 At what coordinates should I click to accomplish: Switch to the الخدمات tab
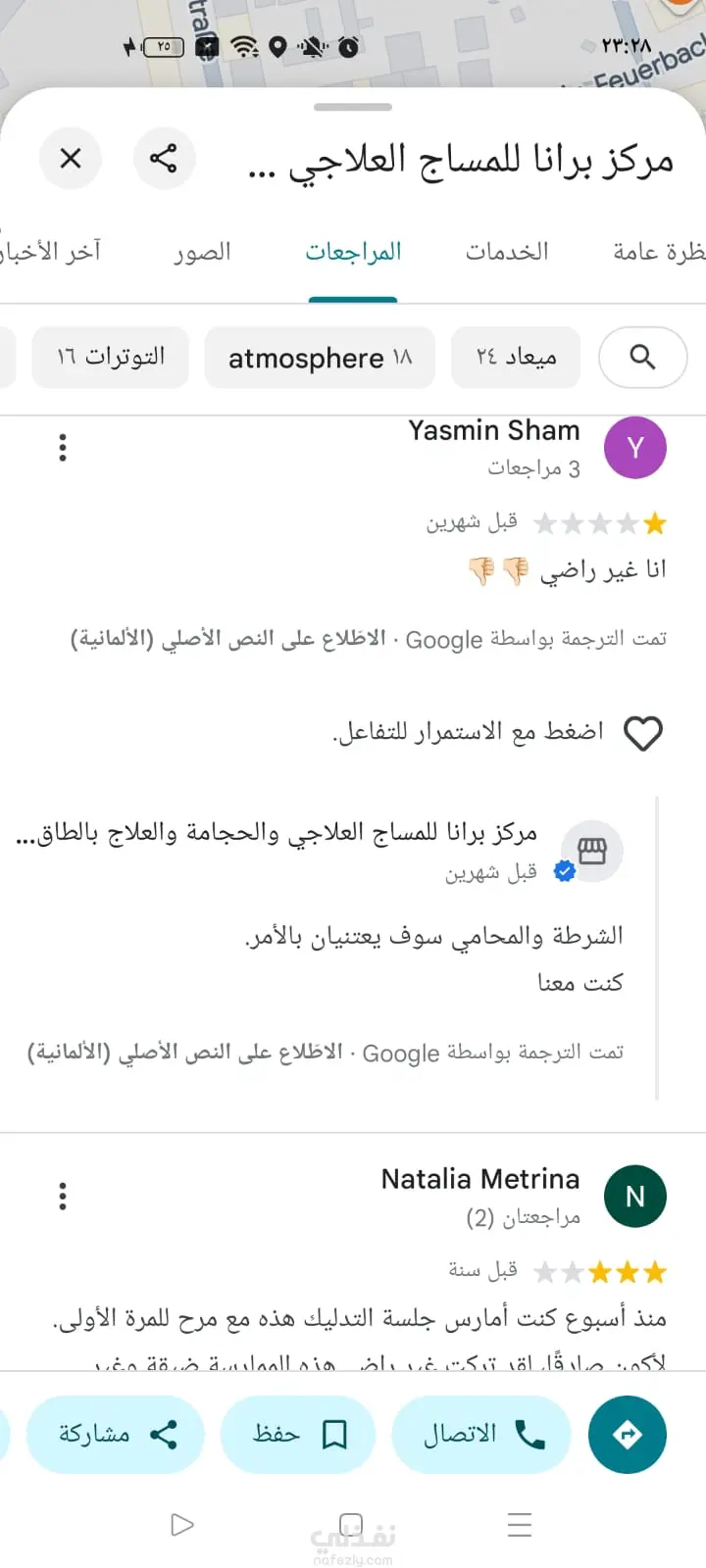coord(506,252)
